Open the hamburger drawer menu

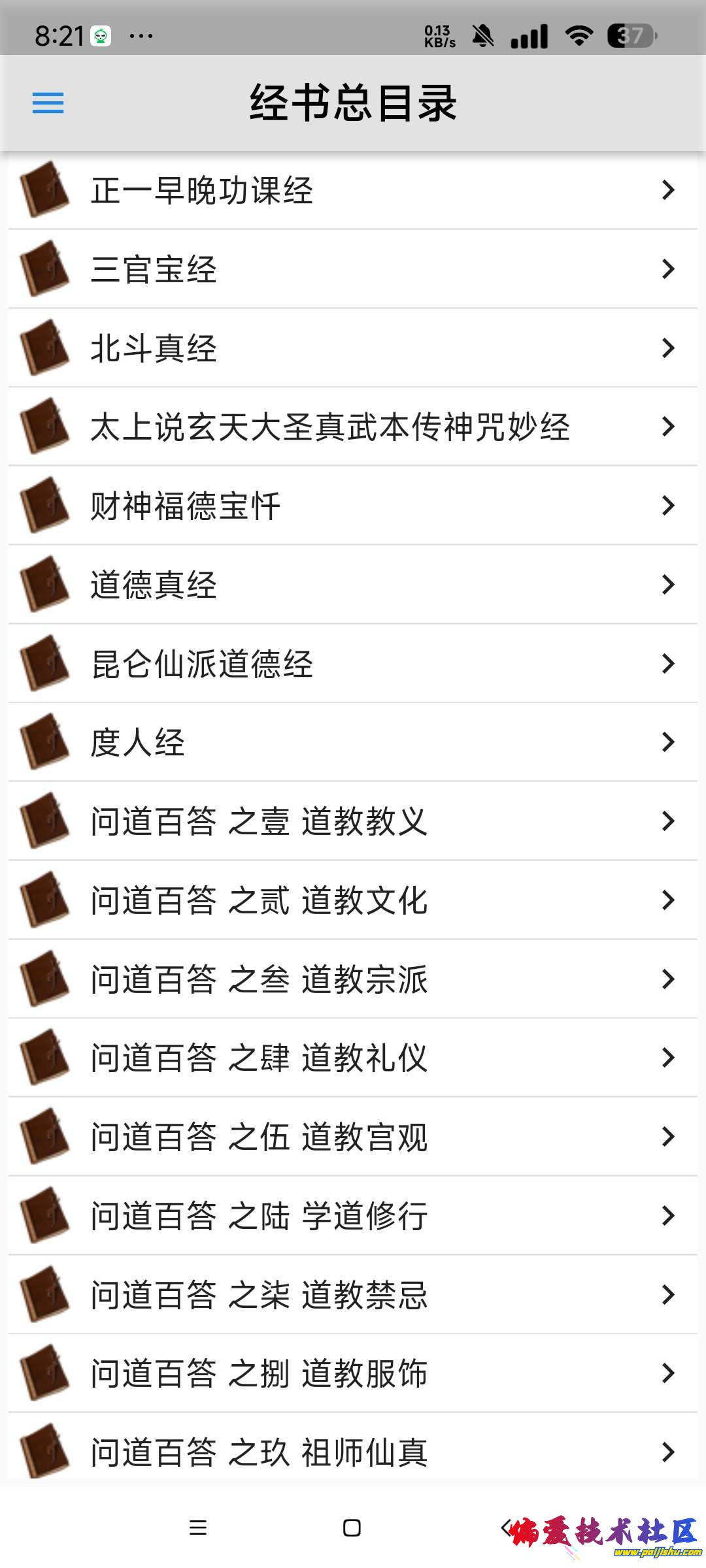[x=48, y=103]
